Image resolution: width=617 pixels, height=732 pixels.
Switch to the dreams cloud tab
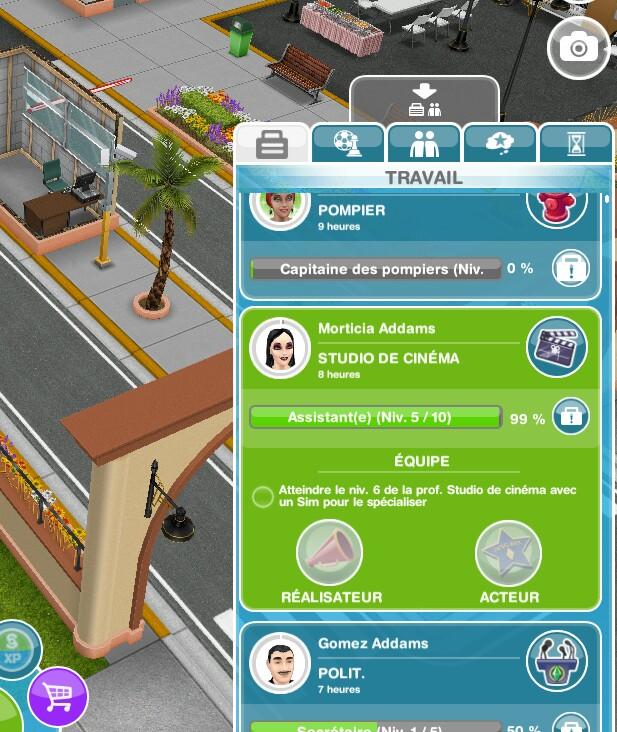coord(499,145)
